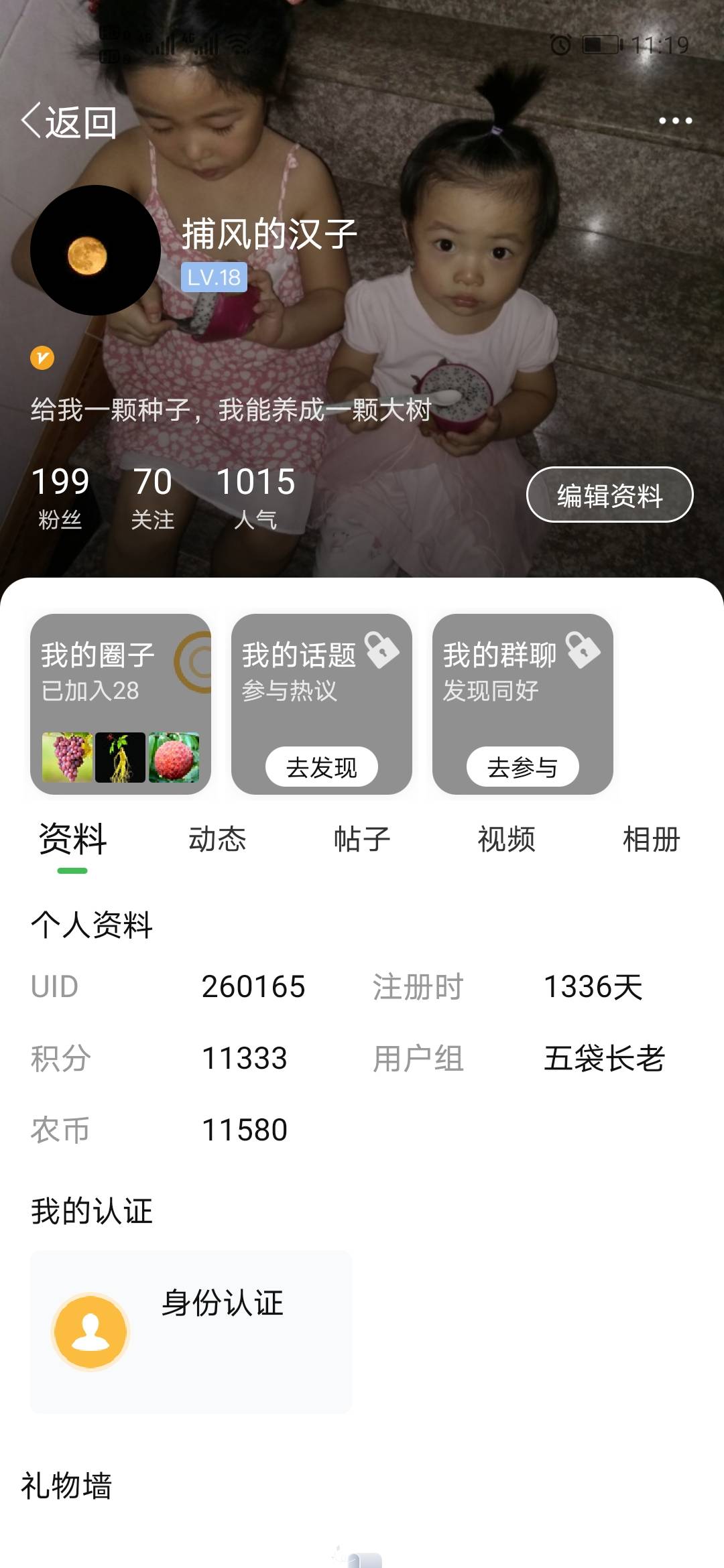Select the 资料 tab
Image resolution: width=724 pixels, height=1568 pixels.
pos(72,839)
